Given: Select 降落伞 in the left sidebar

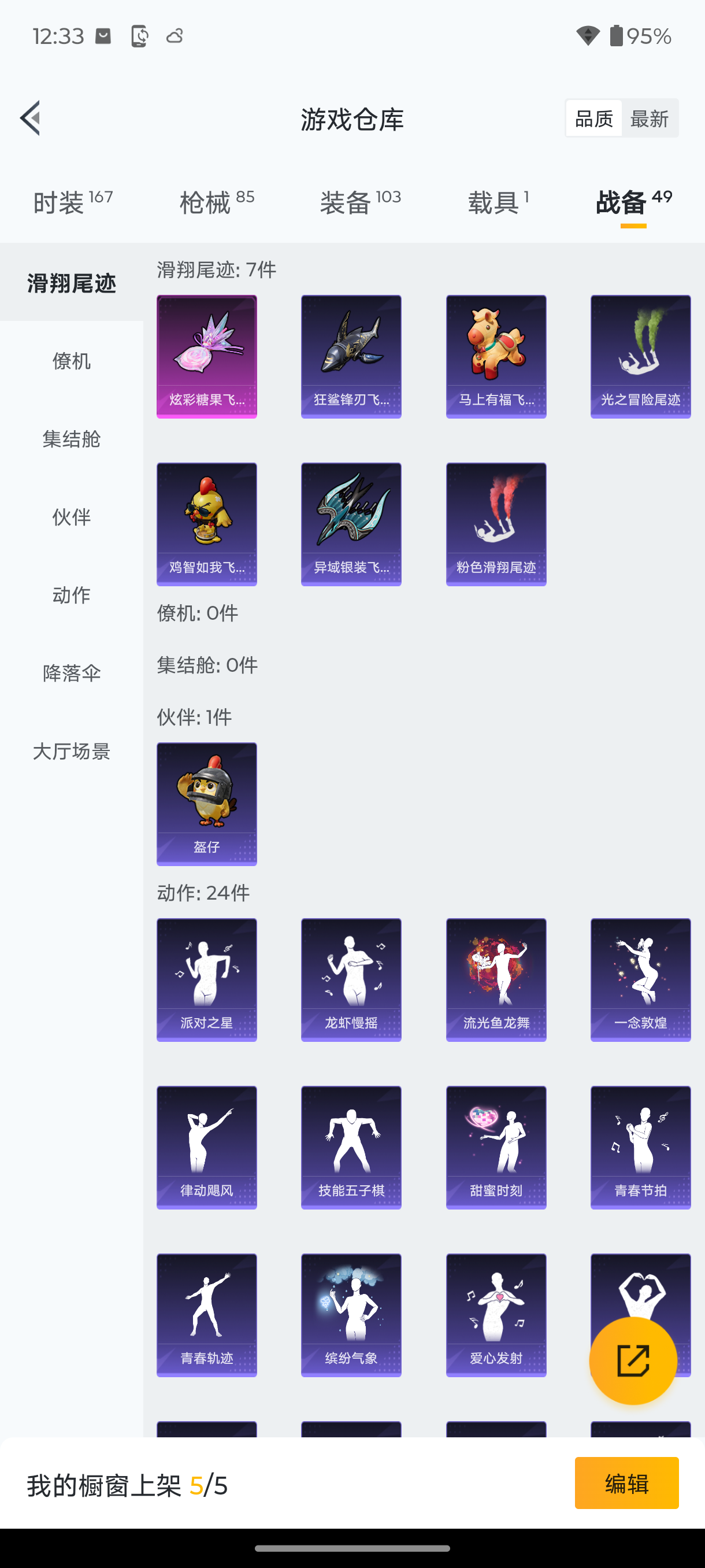Looking at the screenshot, I should pyautogui.click(x=71, y=672).
